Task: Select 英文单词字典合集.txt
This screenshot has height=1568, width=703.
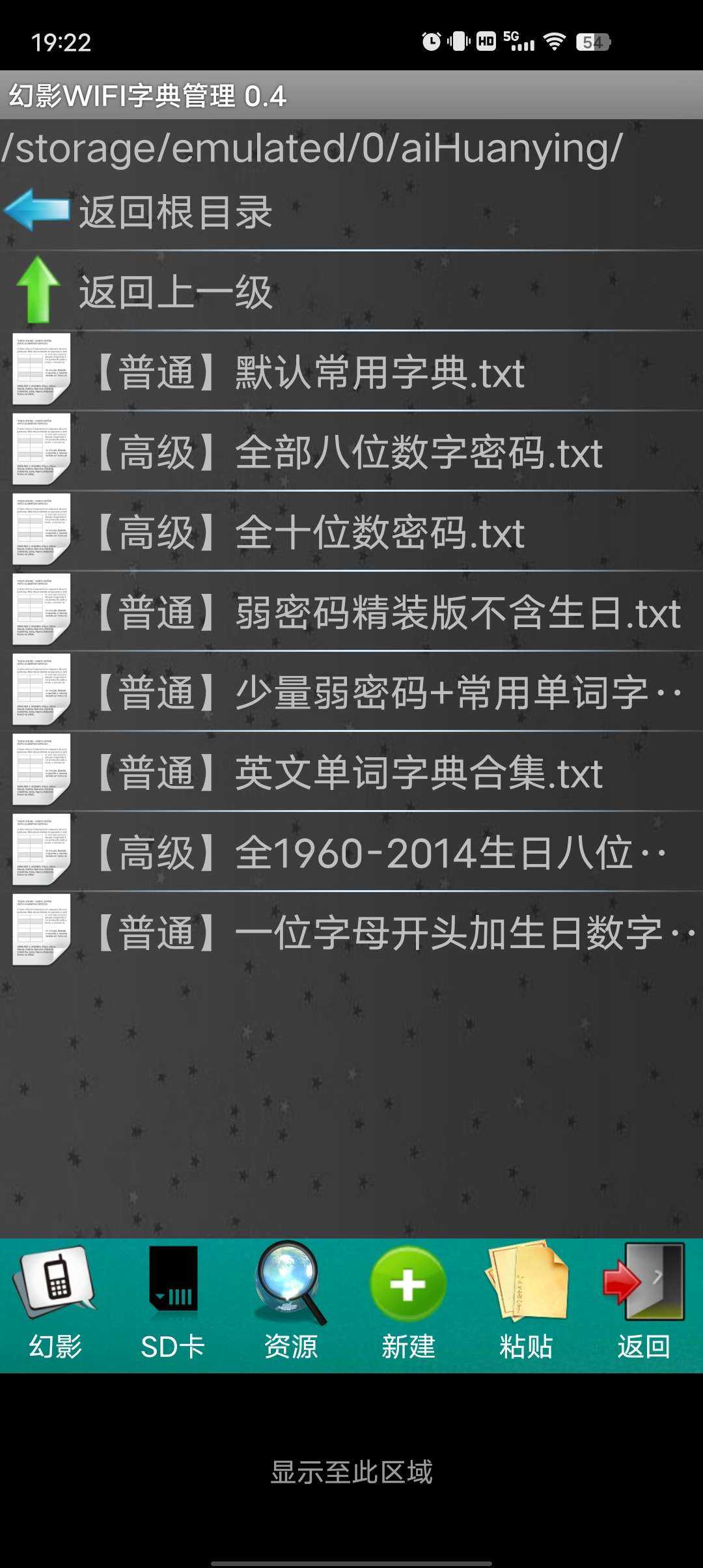Action: (x=351, y=773)
